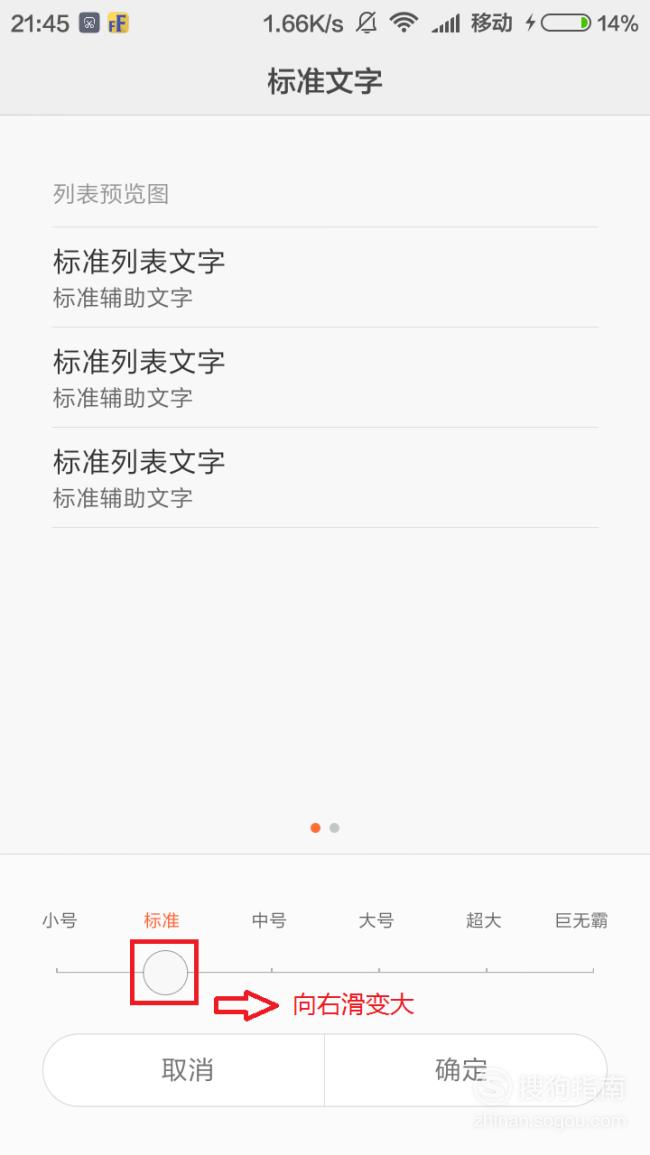Image resolution: width=650 pixels, height=1155 pixels.
Task: Select the 巨无霸 font size
Action: pyautogui.click(x=581, y=920)
